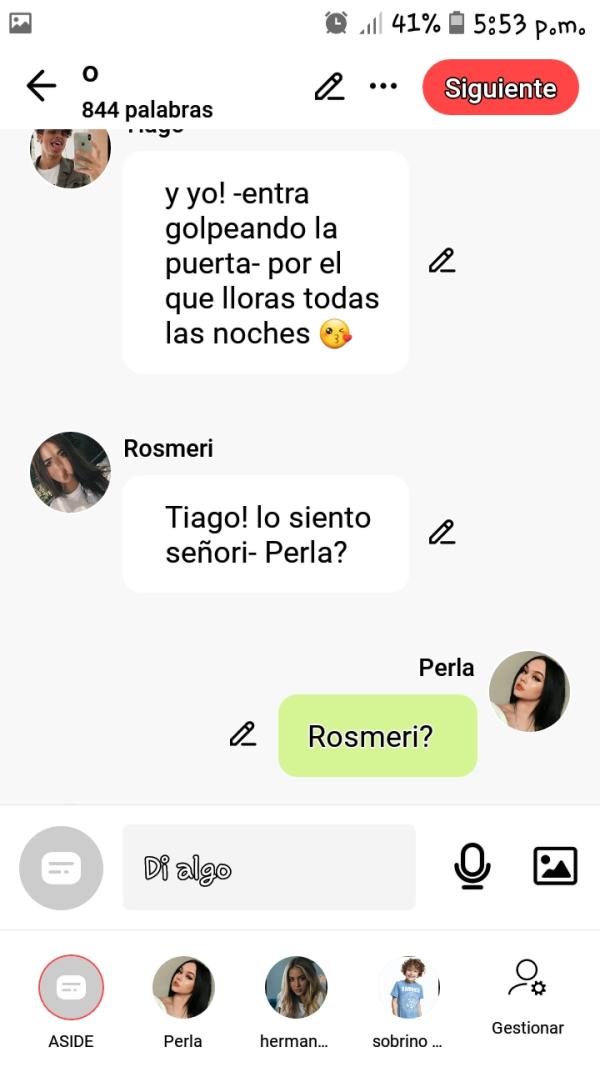Switch to the "sobrino" character

click(x=408, y=988)
